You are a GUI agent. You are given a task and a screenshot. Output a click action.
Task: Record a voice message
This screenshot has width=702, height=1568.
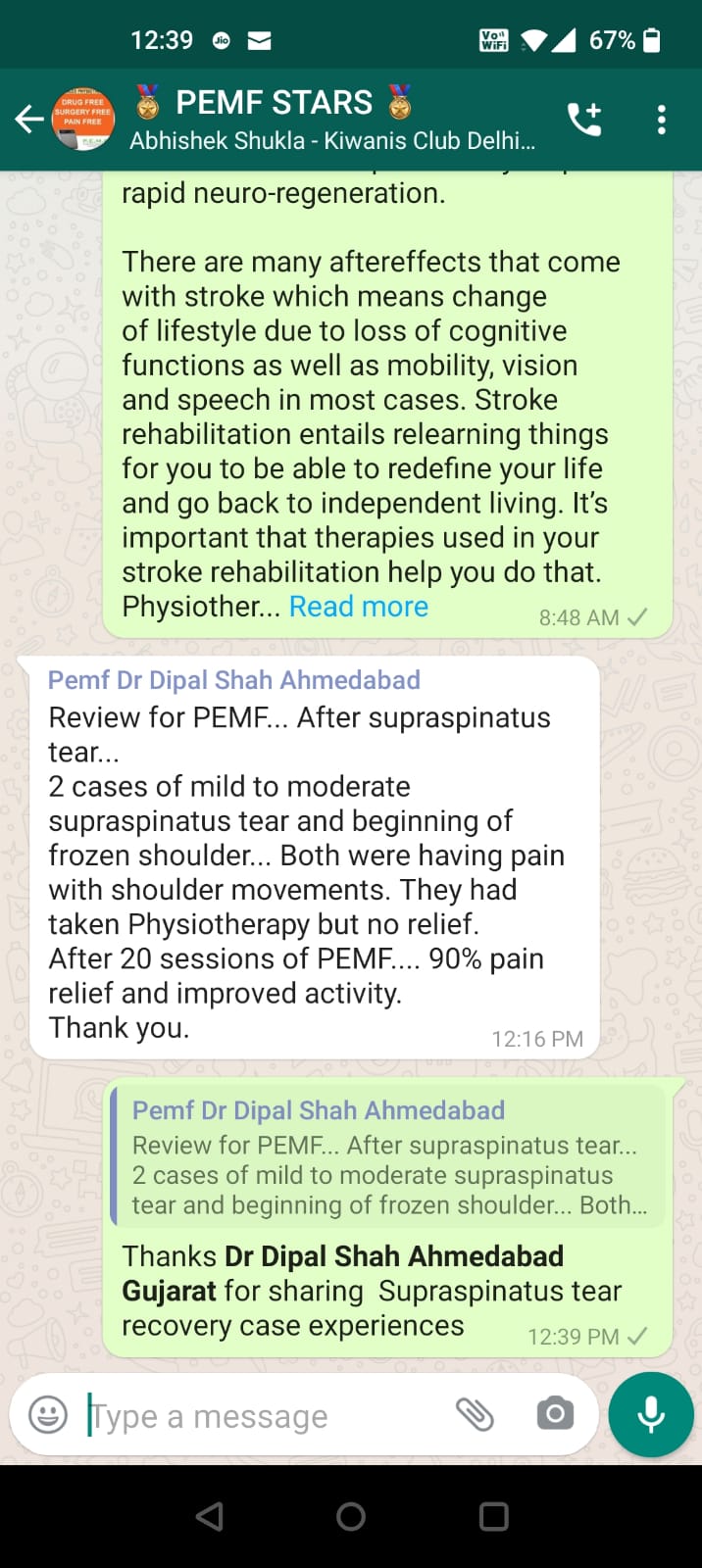tap(651, 1414)
